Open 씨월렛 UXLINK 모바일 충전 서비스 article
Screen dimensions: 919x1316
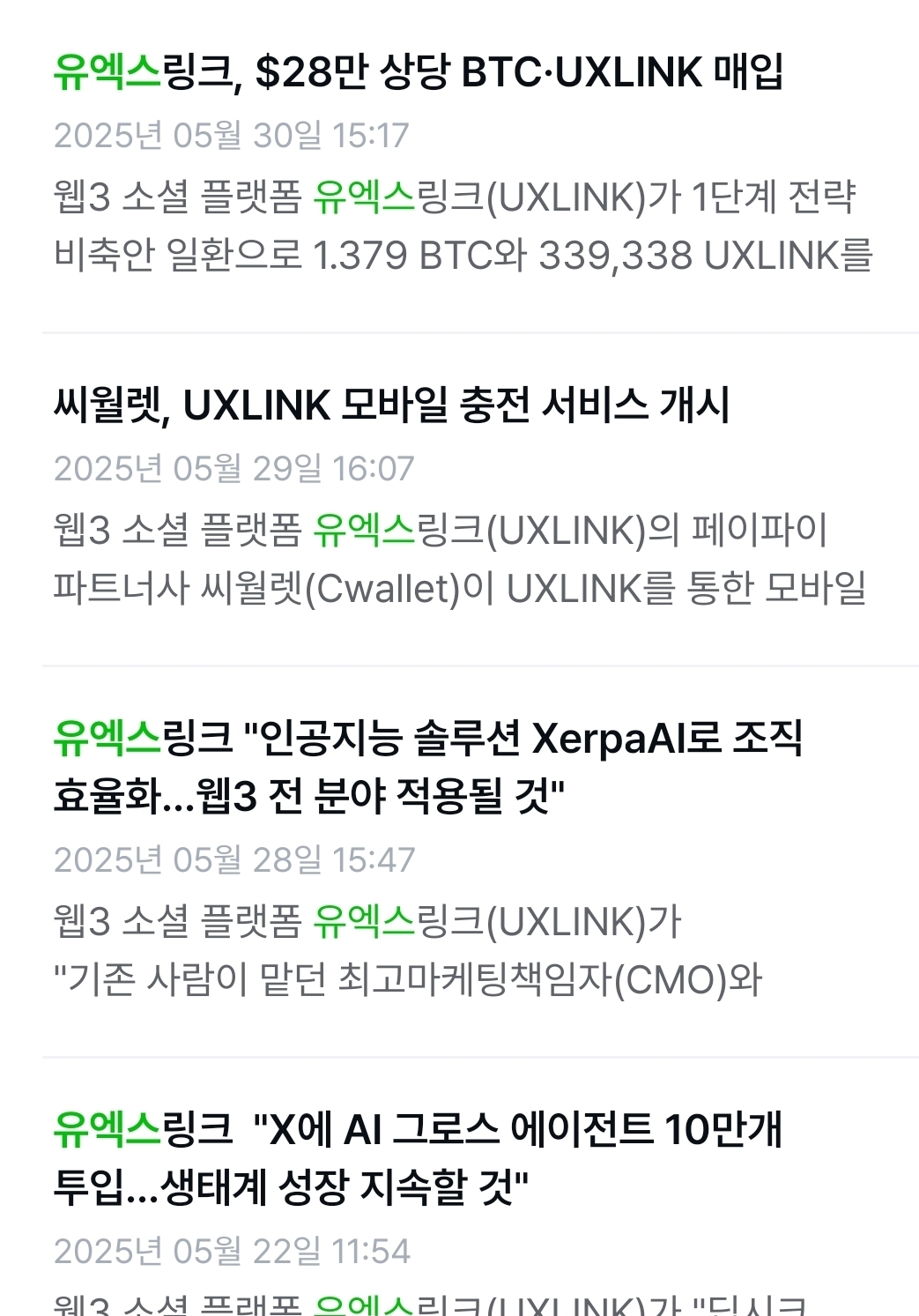point(391,405)
